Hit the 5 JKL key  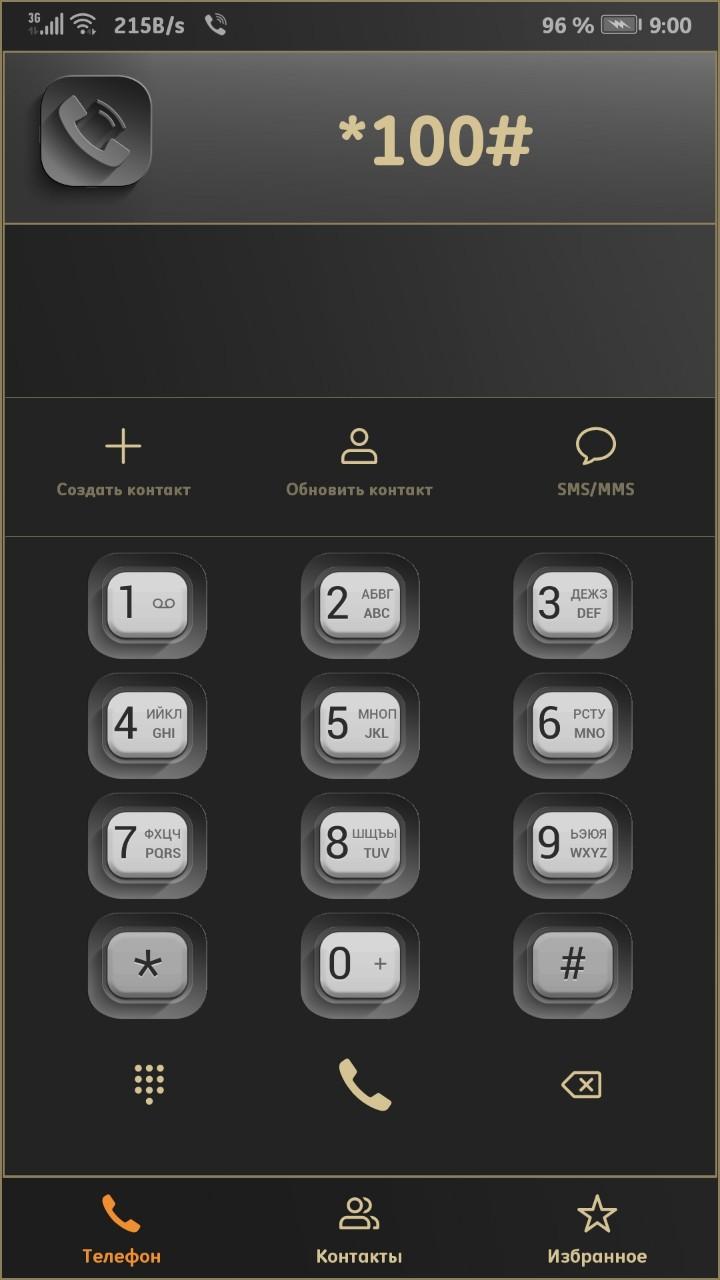click(x=360, y=725)
